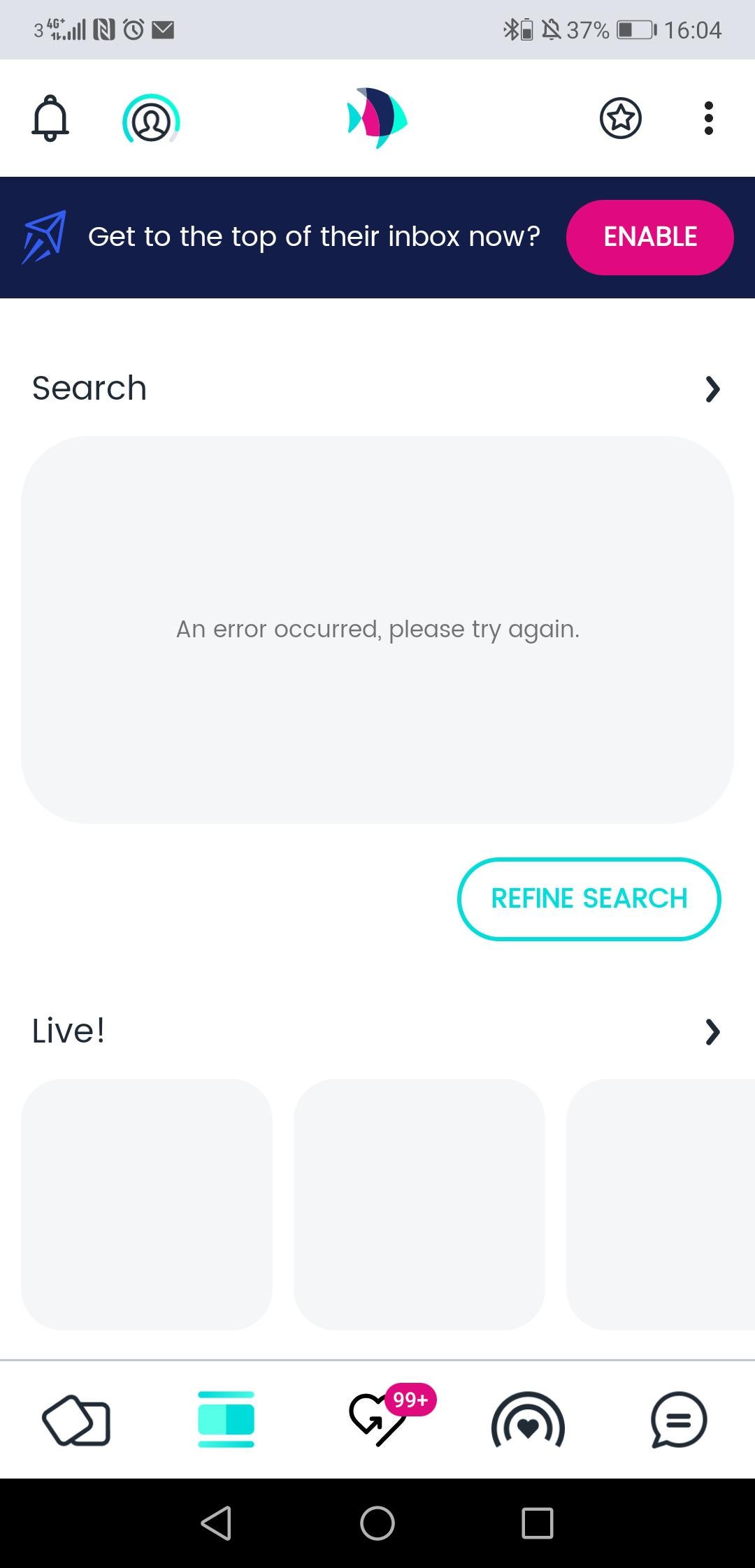Expand the Live! section arrow
755x1568 pixels.
[x=712, y=1032]
